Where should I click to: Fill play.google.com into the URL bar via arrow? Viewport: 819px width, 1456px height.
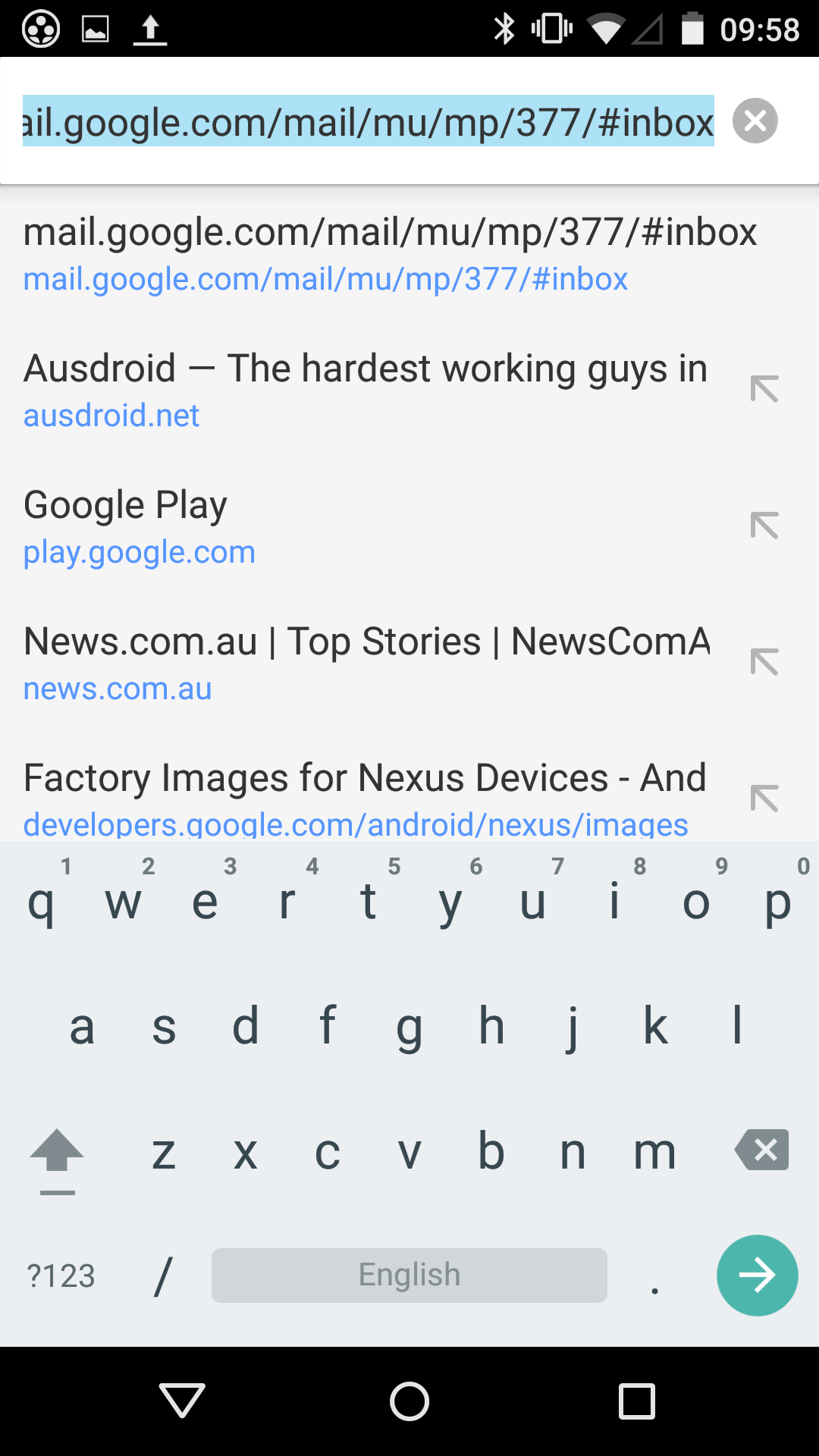click(764, 526)
